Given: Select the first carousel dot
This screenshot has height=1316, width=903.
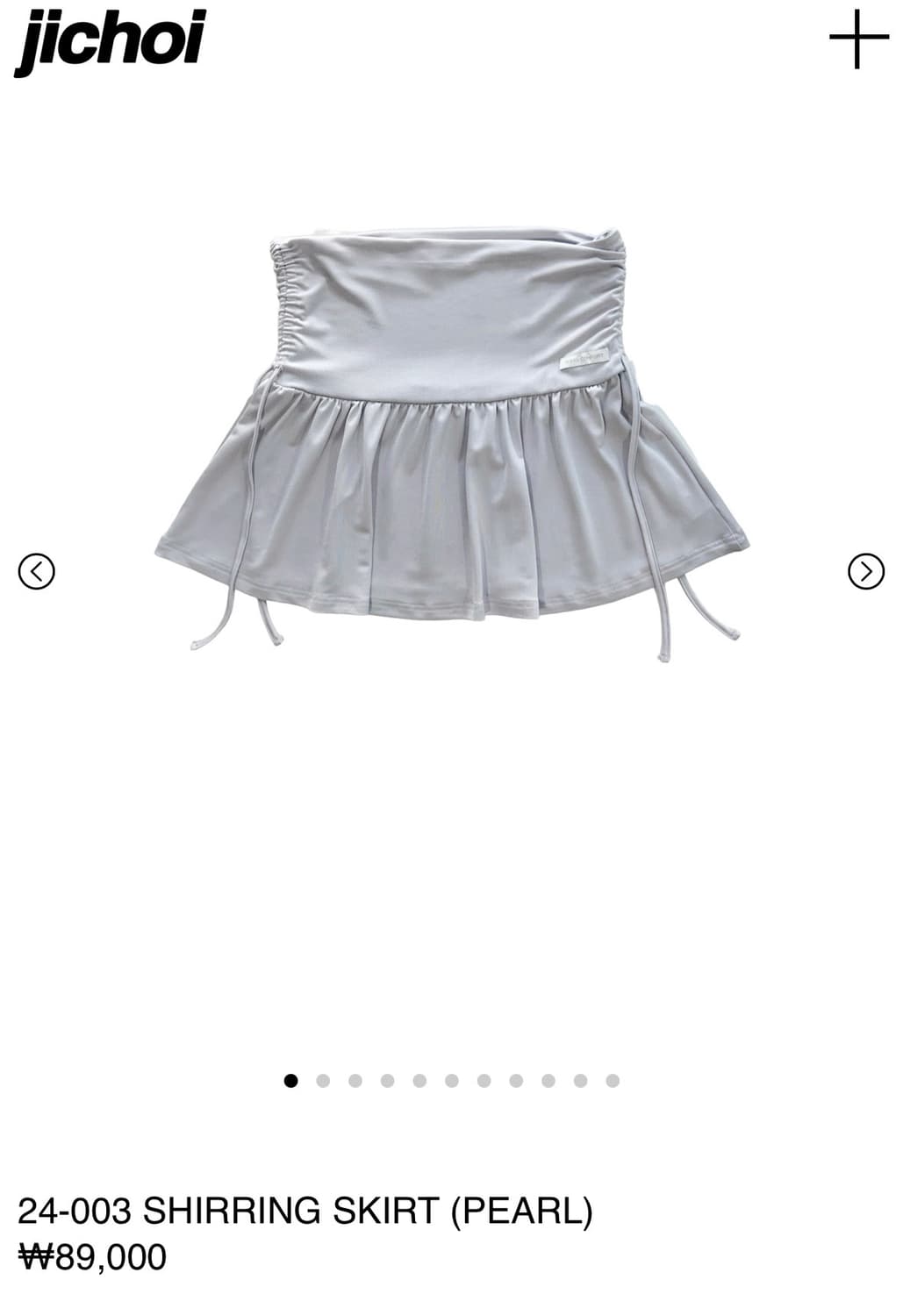Looking at the screenshot, I should click(x=290, y=1082).
